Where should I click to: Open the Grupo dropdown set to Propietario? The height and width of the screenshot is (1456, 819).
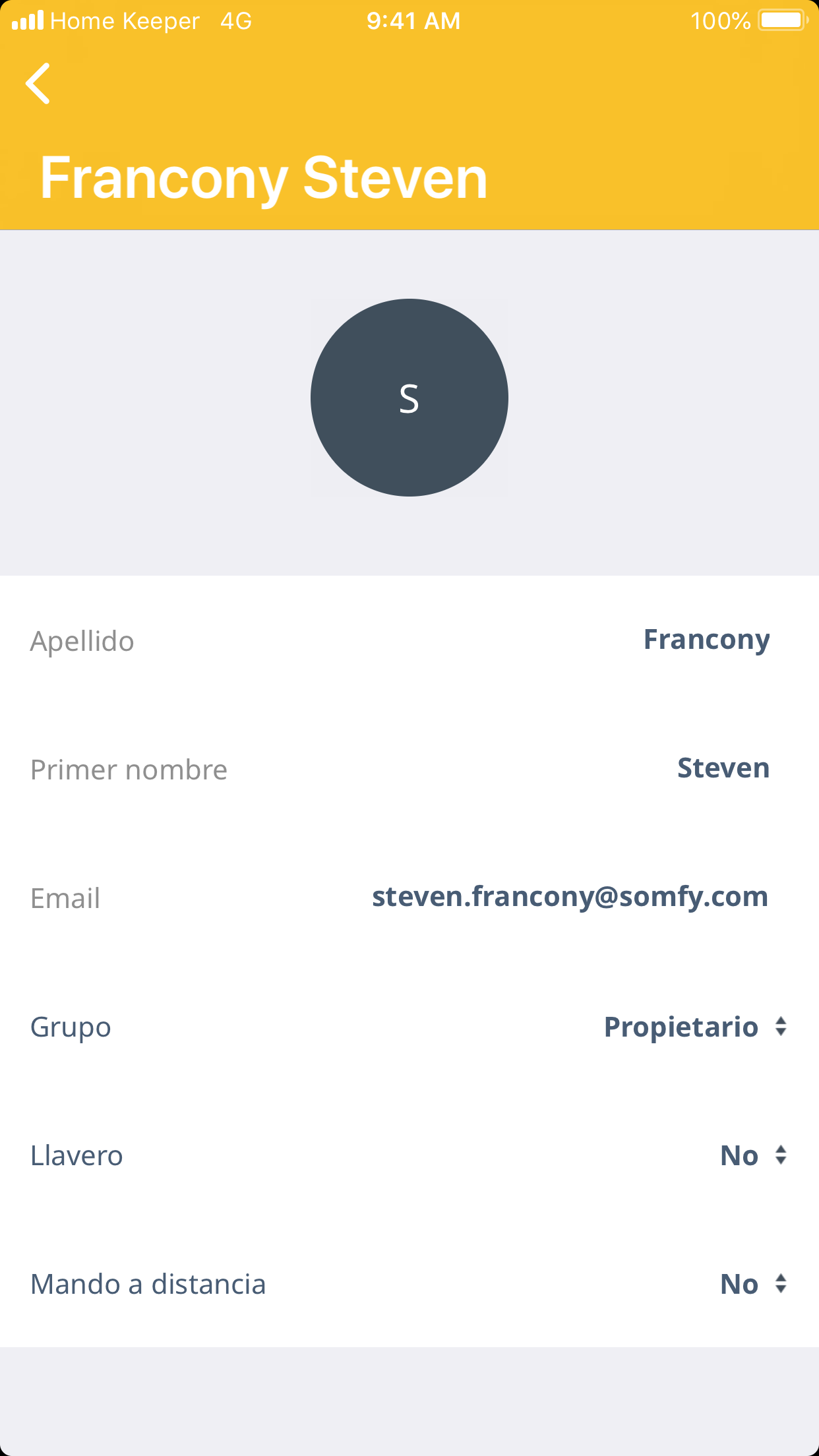point(695,1027)
